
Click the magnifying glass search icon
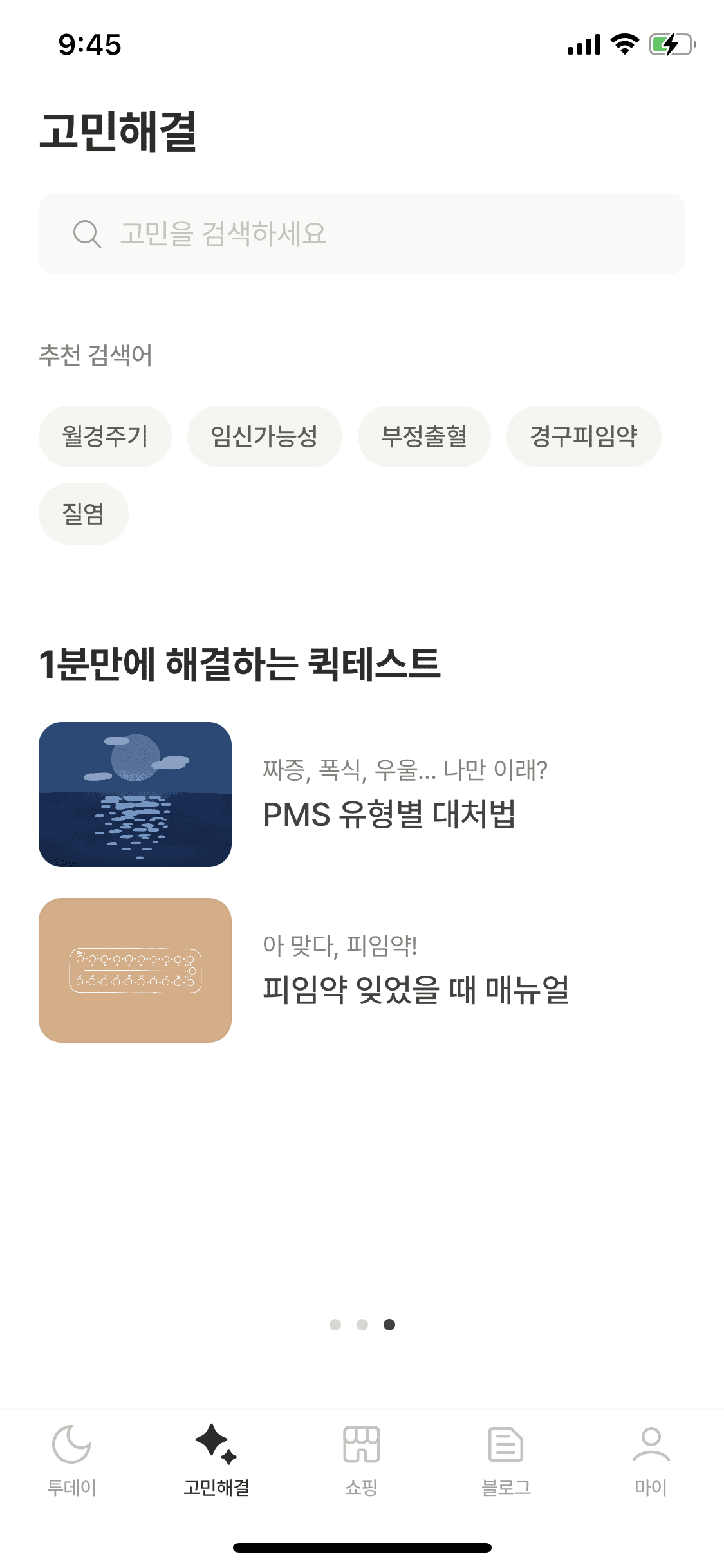click(x=87, y=234)
